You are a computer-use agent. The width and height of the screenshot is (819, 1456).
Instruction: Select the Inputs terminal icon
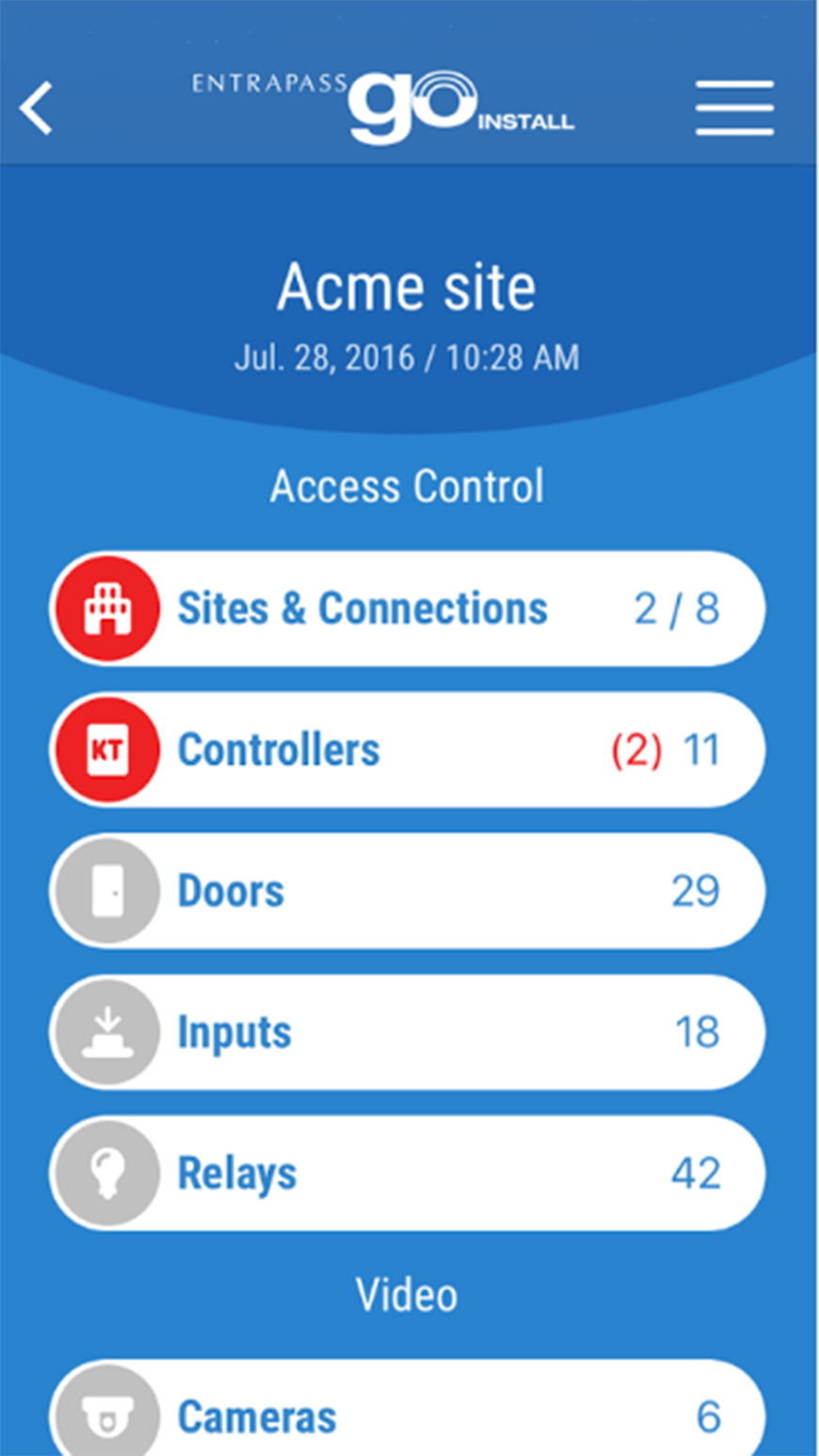pos(106,1031)
